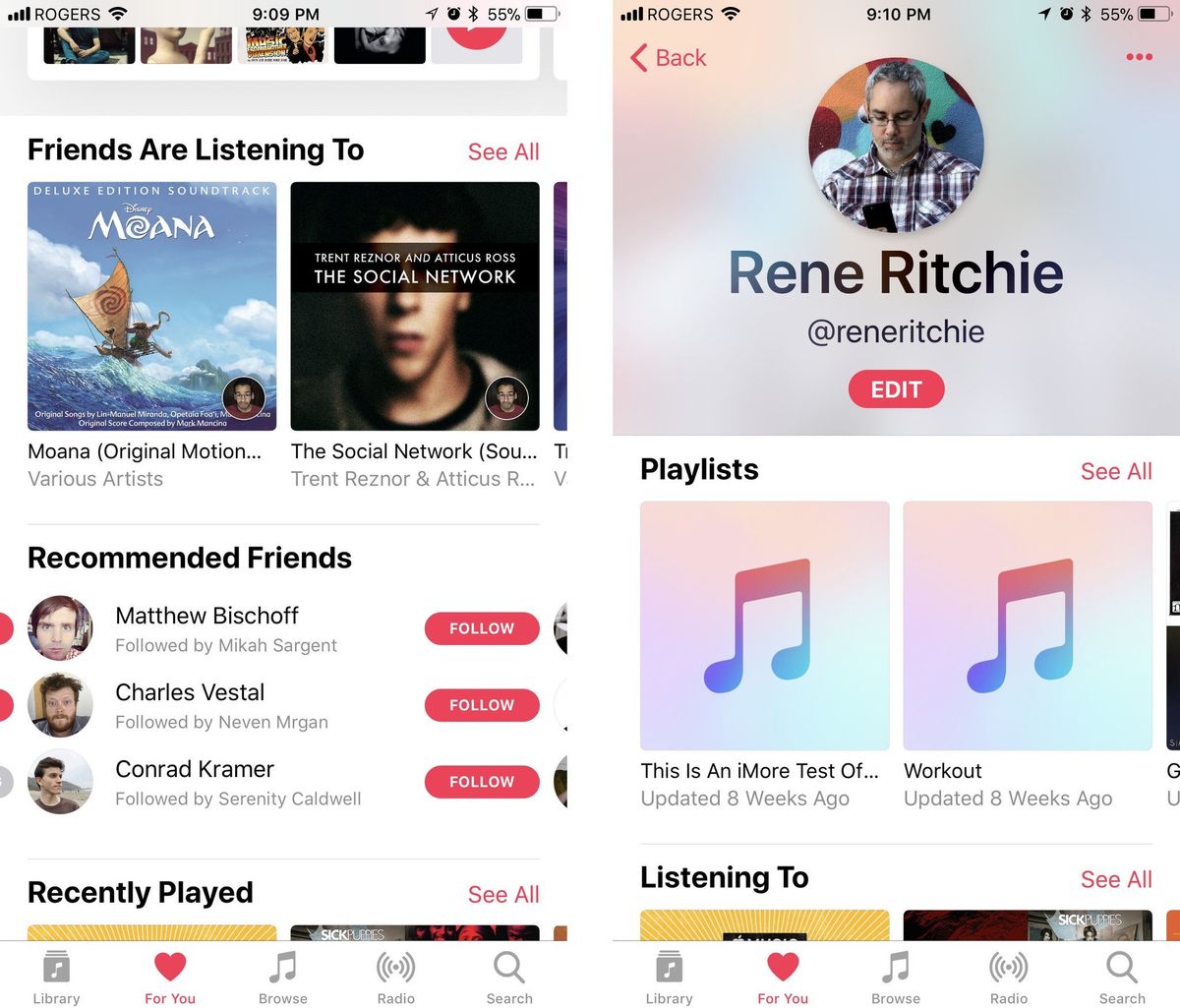Switch to Browse tab on the profile screen
The height and width of the screenshot is (1008, 1180).
coord(896,978)
